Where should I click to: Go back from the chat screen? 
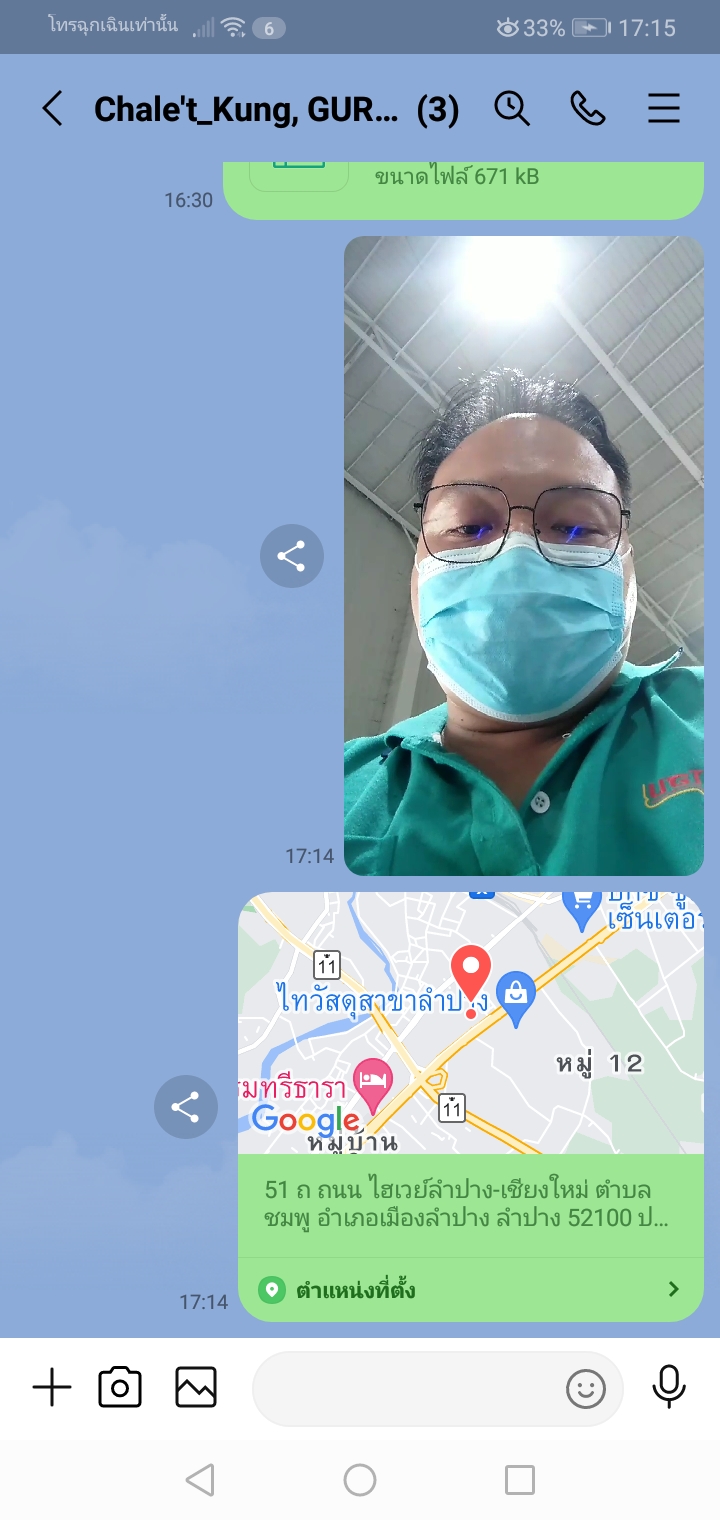52,108
